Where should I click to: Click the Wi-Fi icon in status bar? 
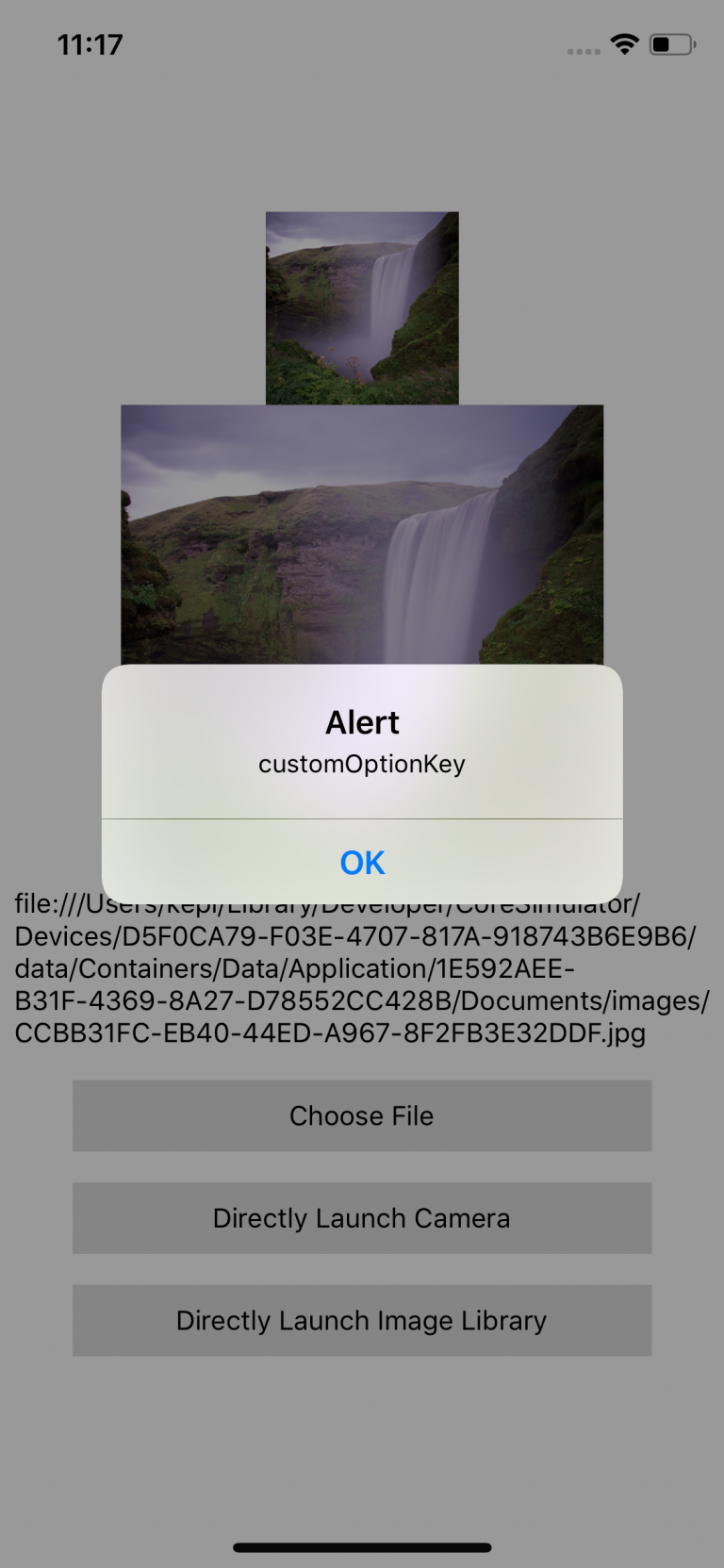(624, 43)
